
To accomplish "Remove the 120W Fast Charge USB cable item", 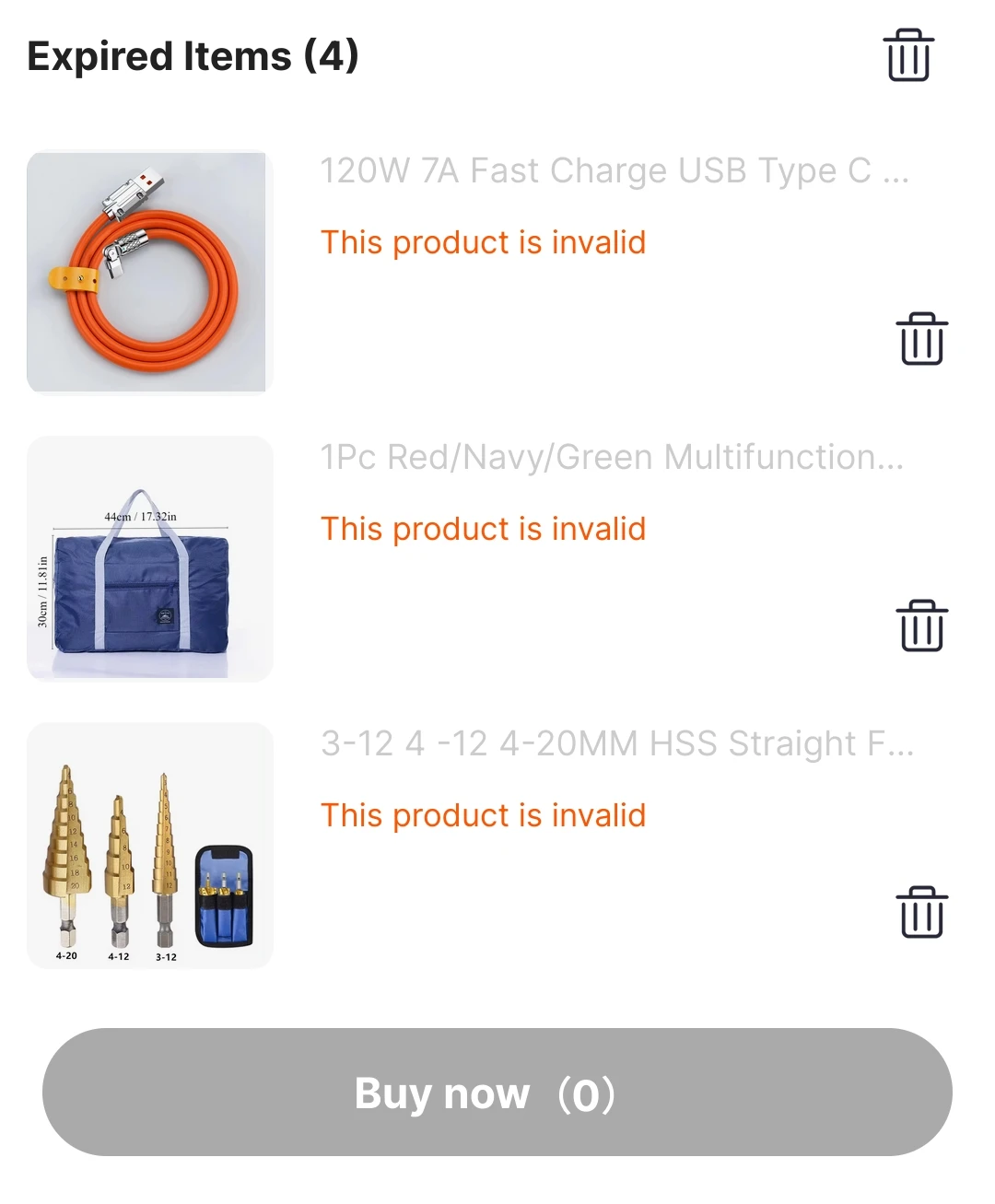I will [921, 339].
